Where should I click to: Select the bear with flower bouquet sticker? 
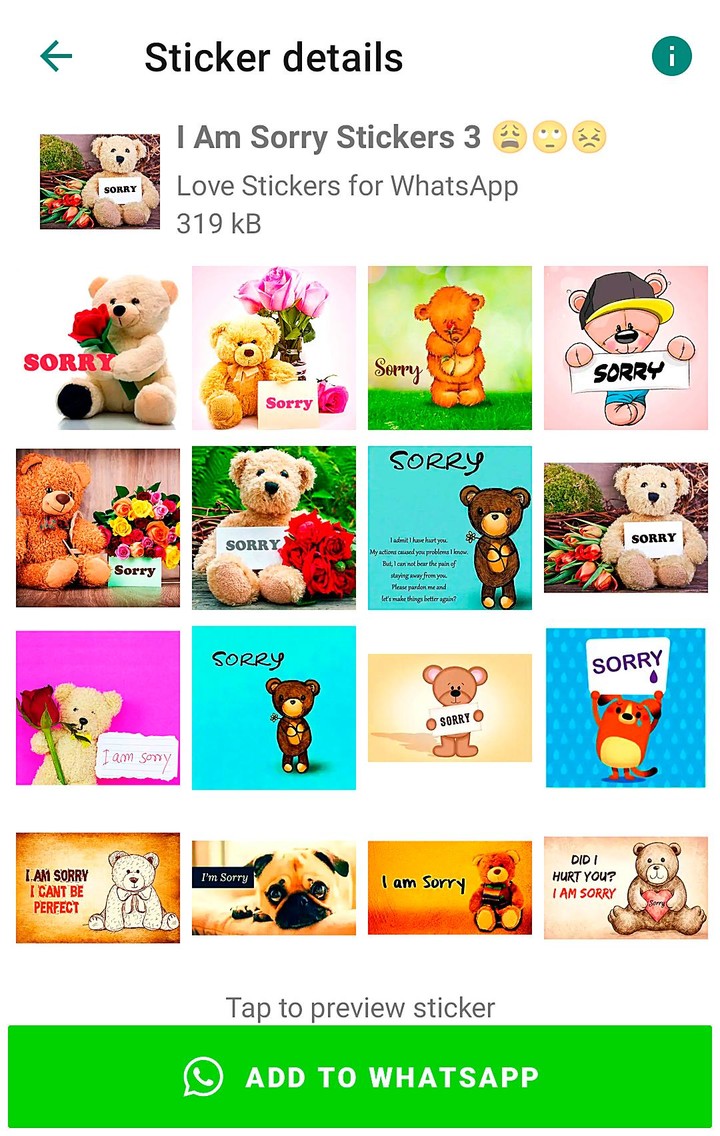97,526
